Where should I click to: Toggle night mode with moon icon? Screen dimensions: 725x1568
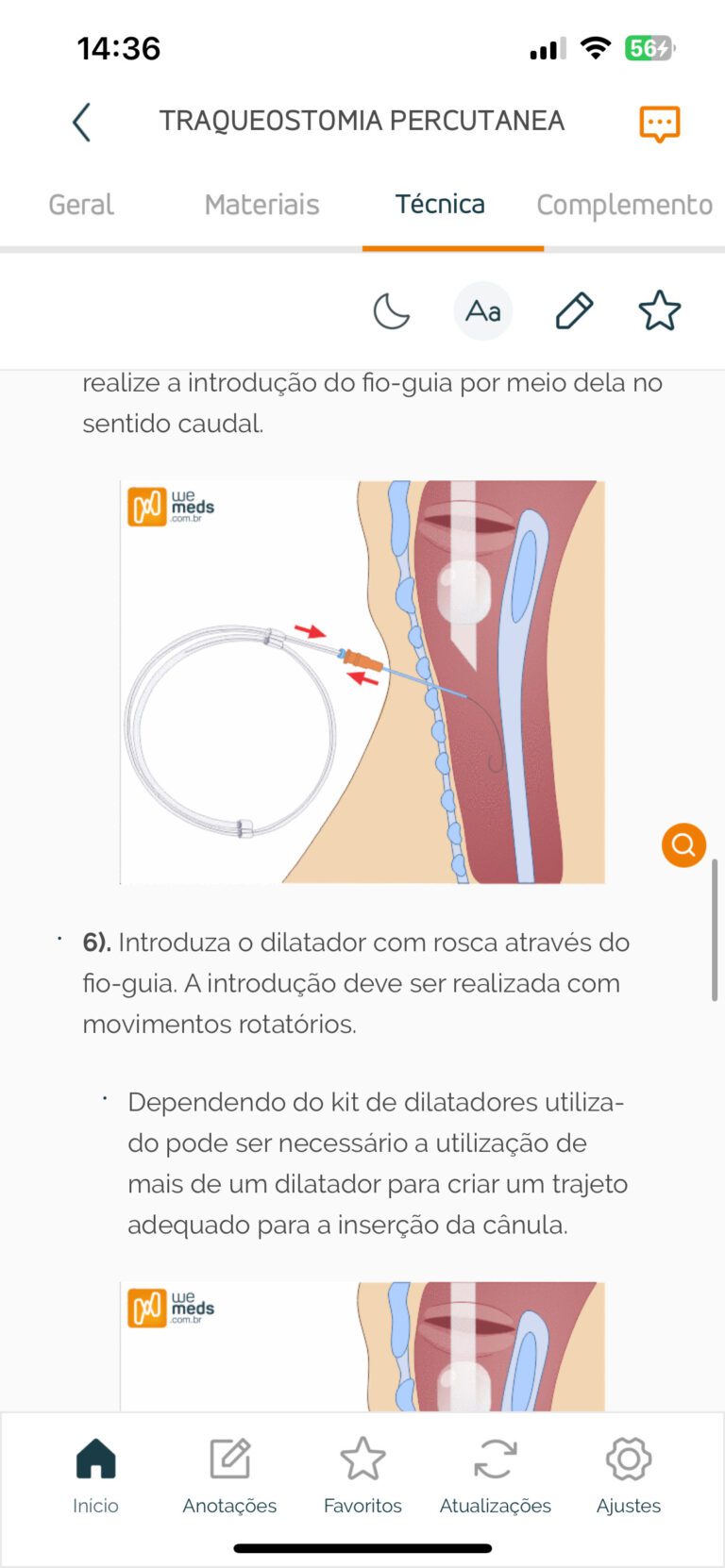coord(391,310)
